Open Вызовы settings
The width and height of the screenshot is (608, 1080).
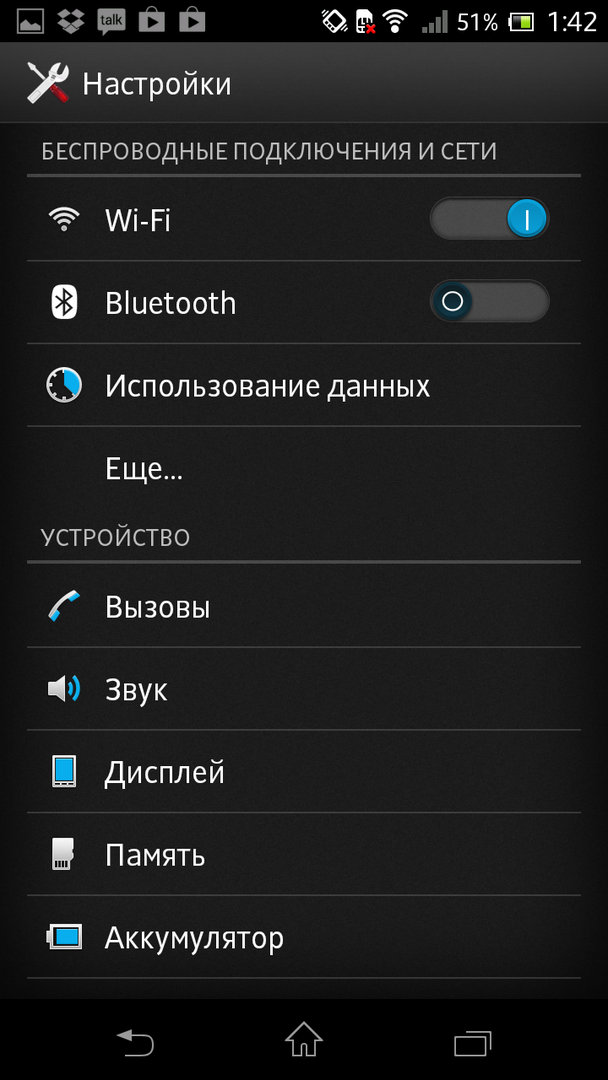tap(158, 607)
